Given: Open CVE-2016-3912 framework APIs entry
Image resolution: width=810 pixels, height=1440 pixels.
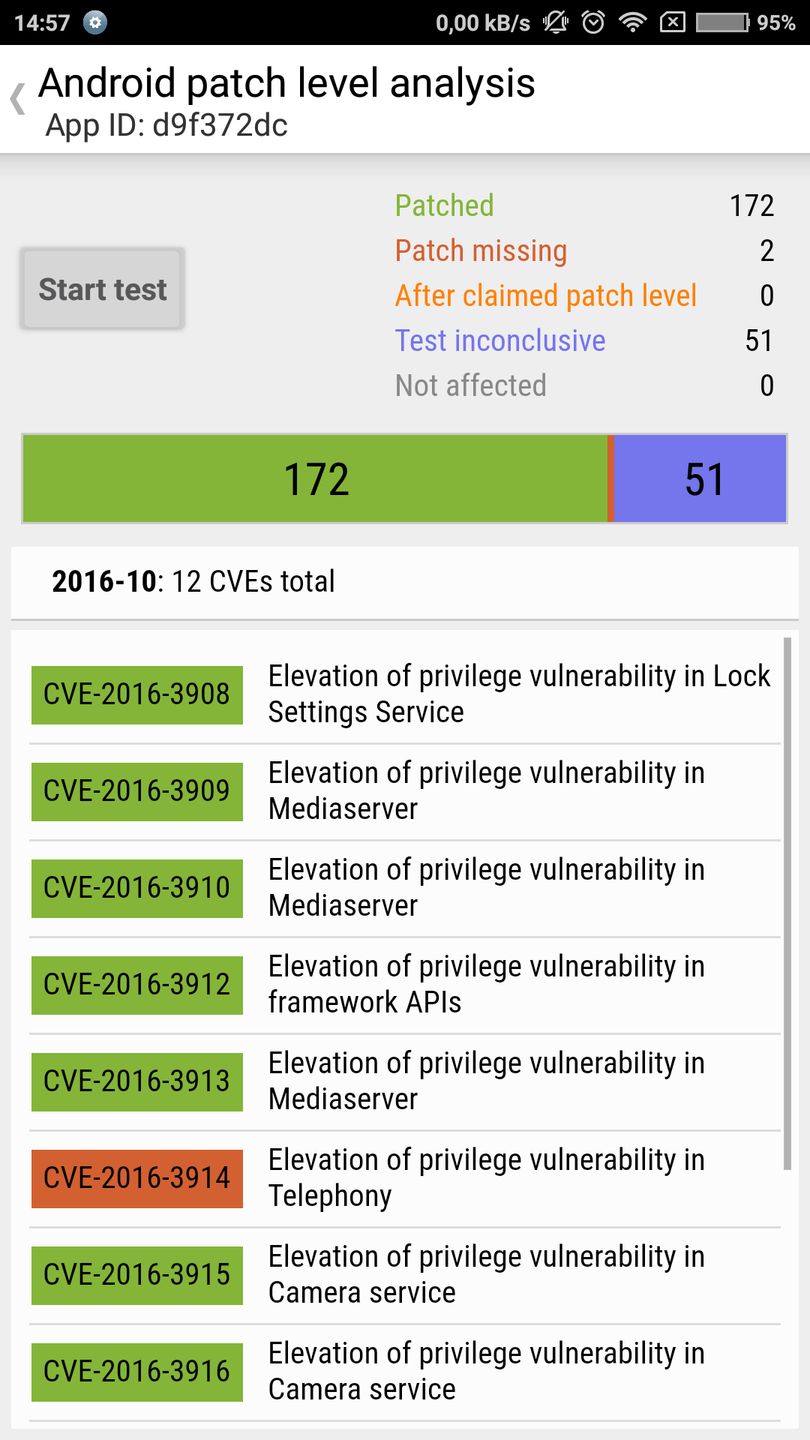Looking at the screenshot, I should (x=404, y=984).
